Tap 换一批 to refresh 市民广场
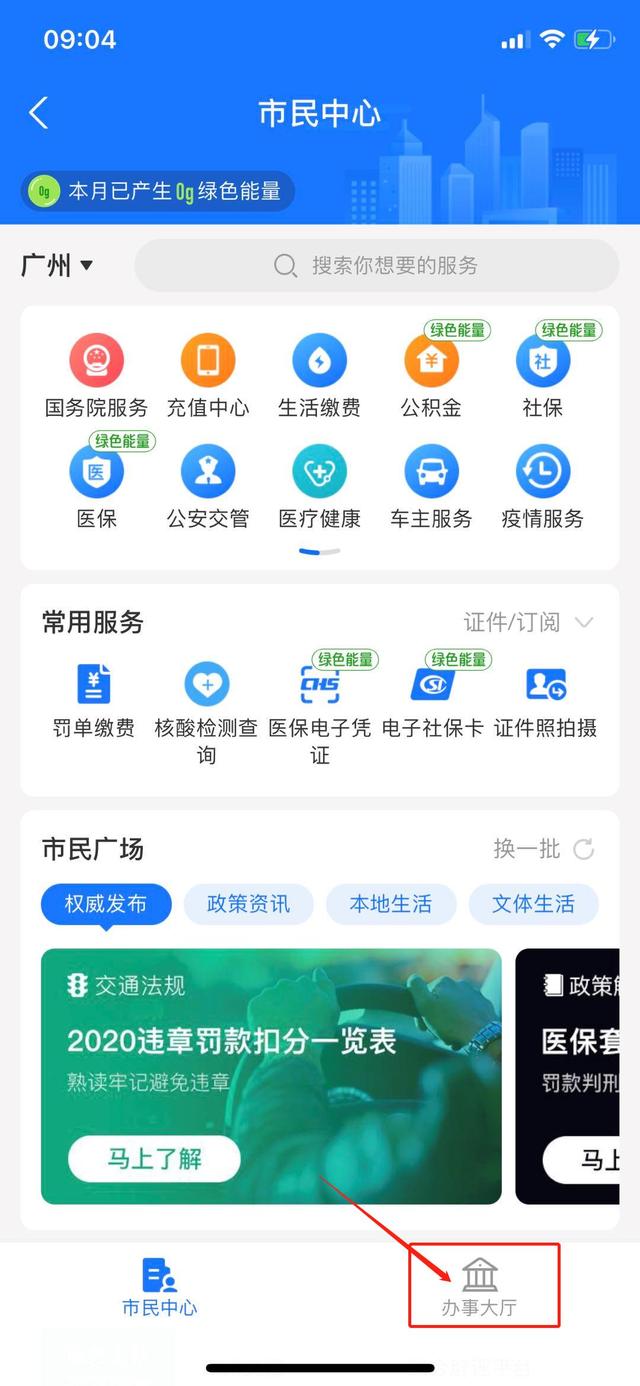This screenshot has height=1386, width=640. [543, 849]
